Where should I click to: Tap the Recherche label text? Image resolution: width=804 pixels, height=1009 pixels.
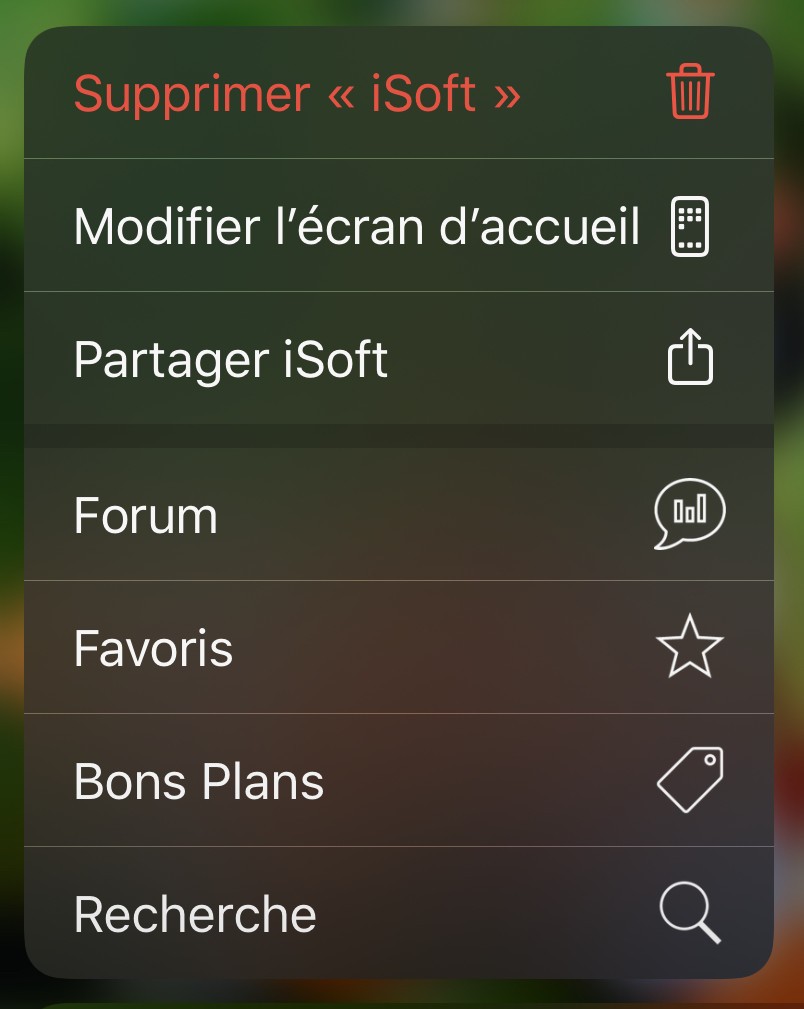(194, 913)
